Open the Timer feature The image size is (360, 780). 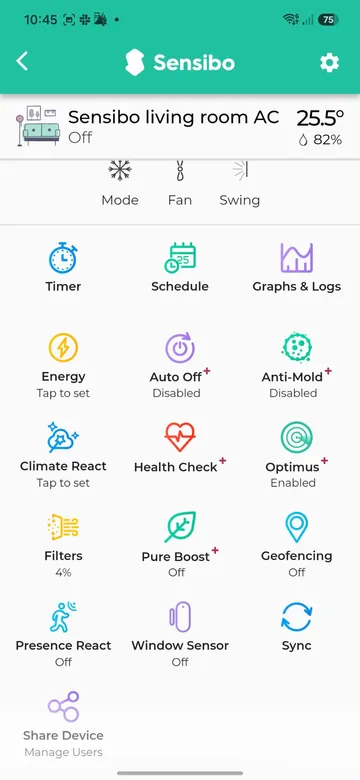[63, 267]
